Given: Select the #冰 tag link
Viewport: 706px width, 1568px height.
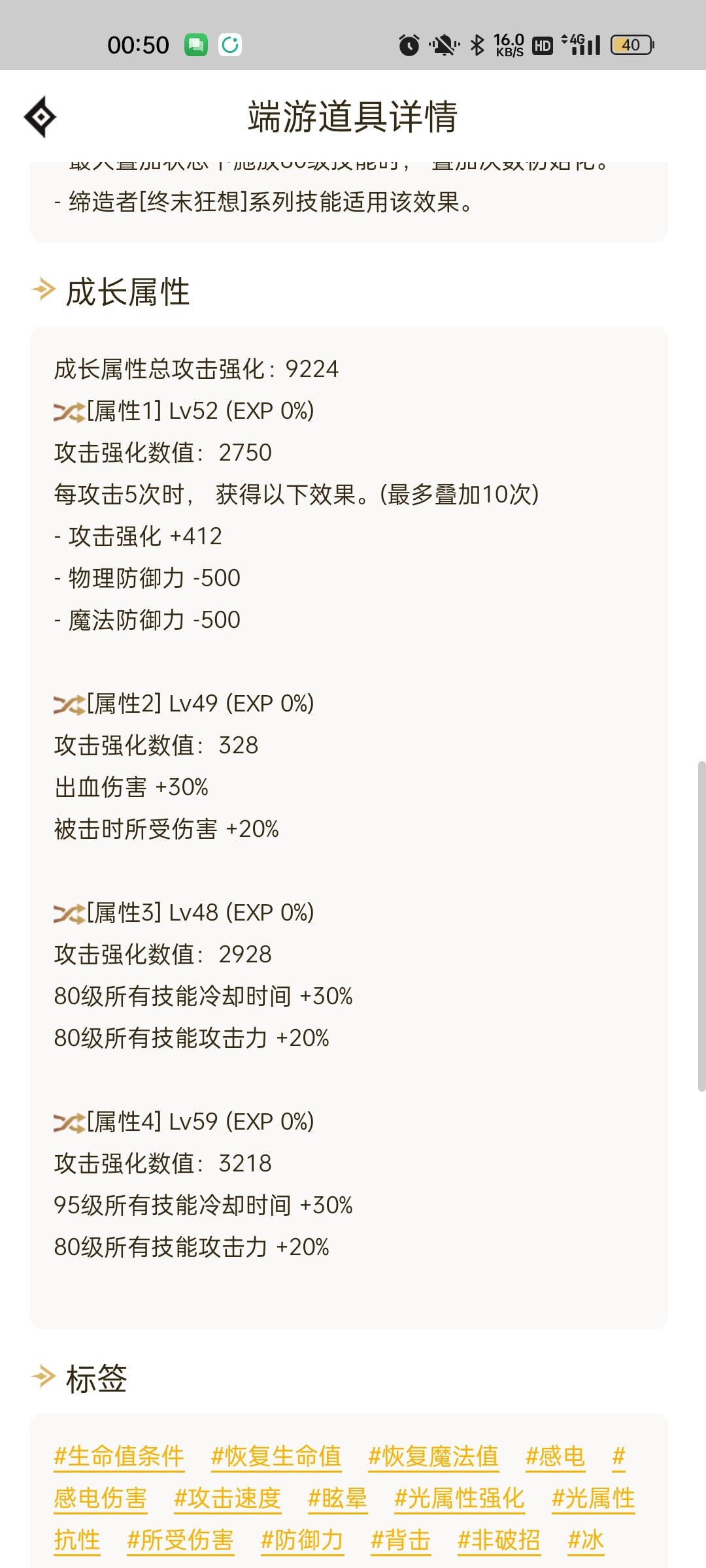Looking at the screenshot, I should pos(586,1540).
